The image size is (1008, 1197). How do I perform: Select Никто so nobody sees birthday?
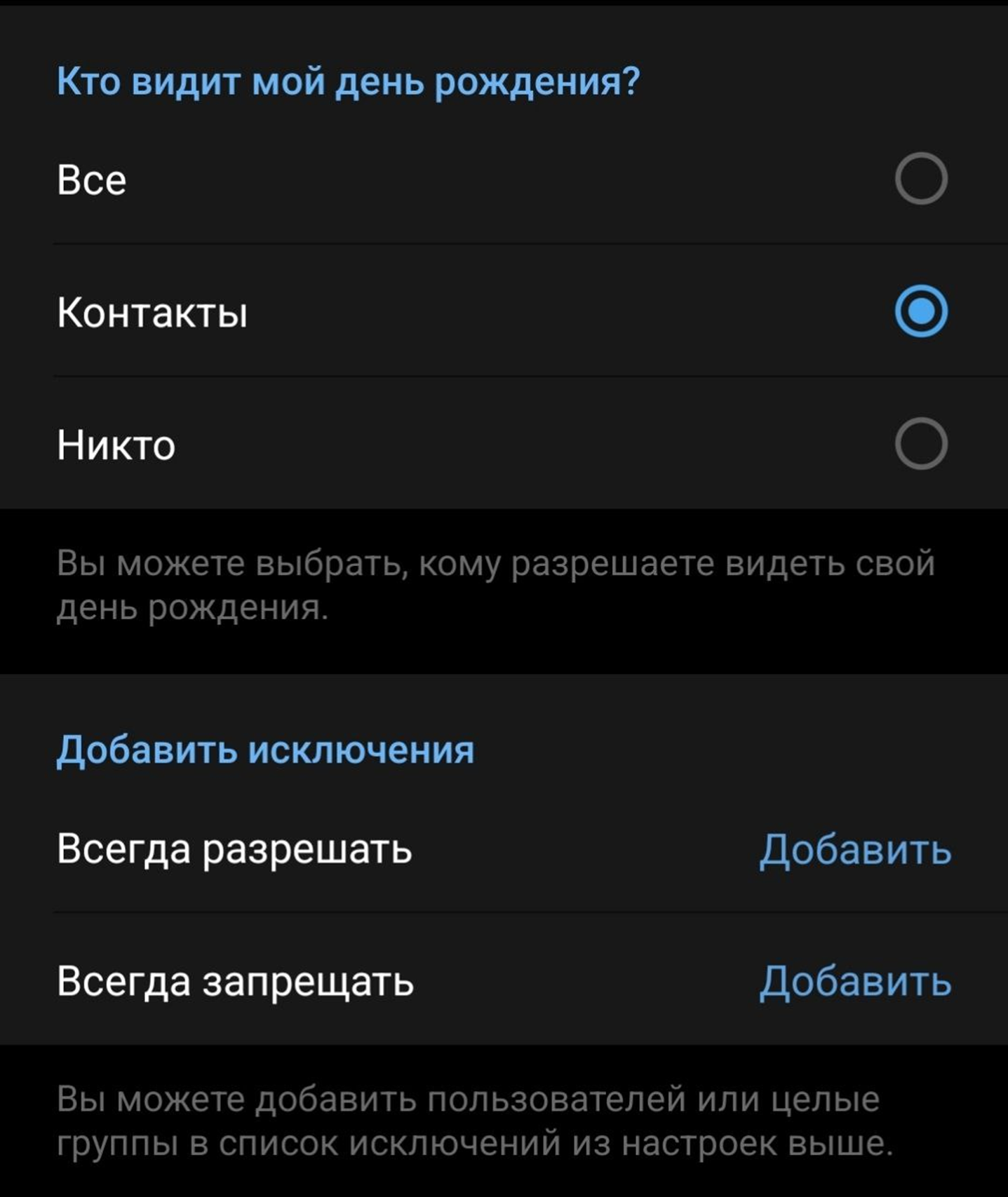click(920, 443)
